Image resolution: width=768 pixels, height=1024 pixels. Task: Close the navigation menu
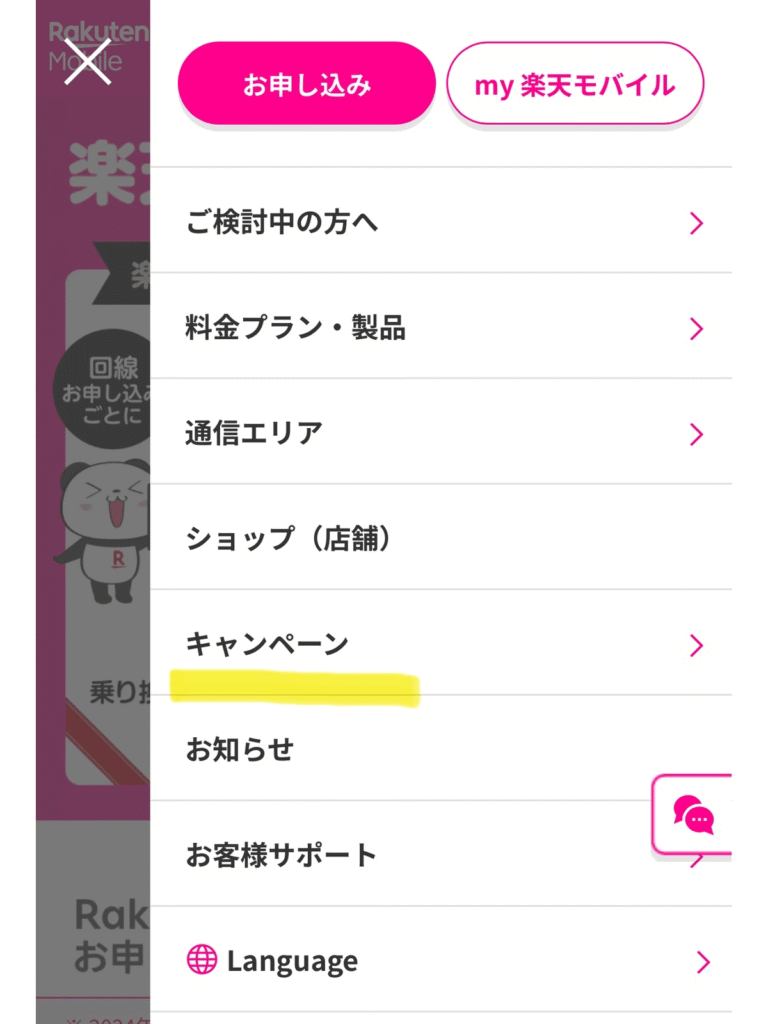88,61
